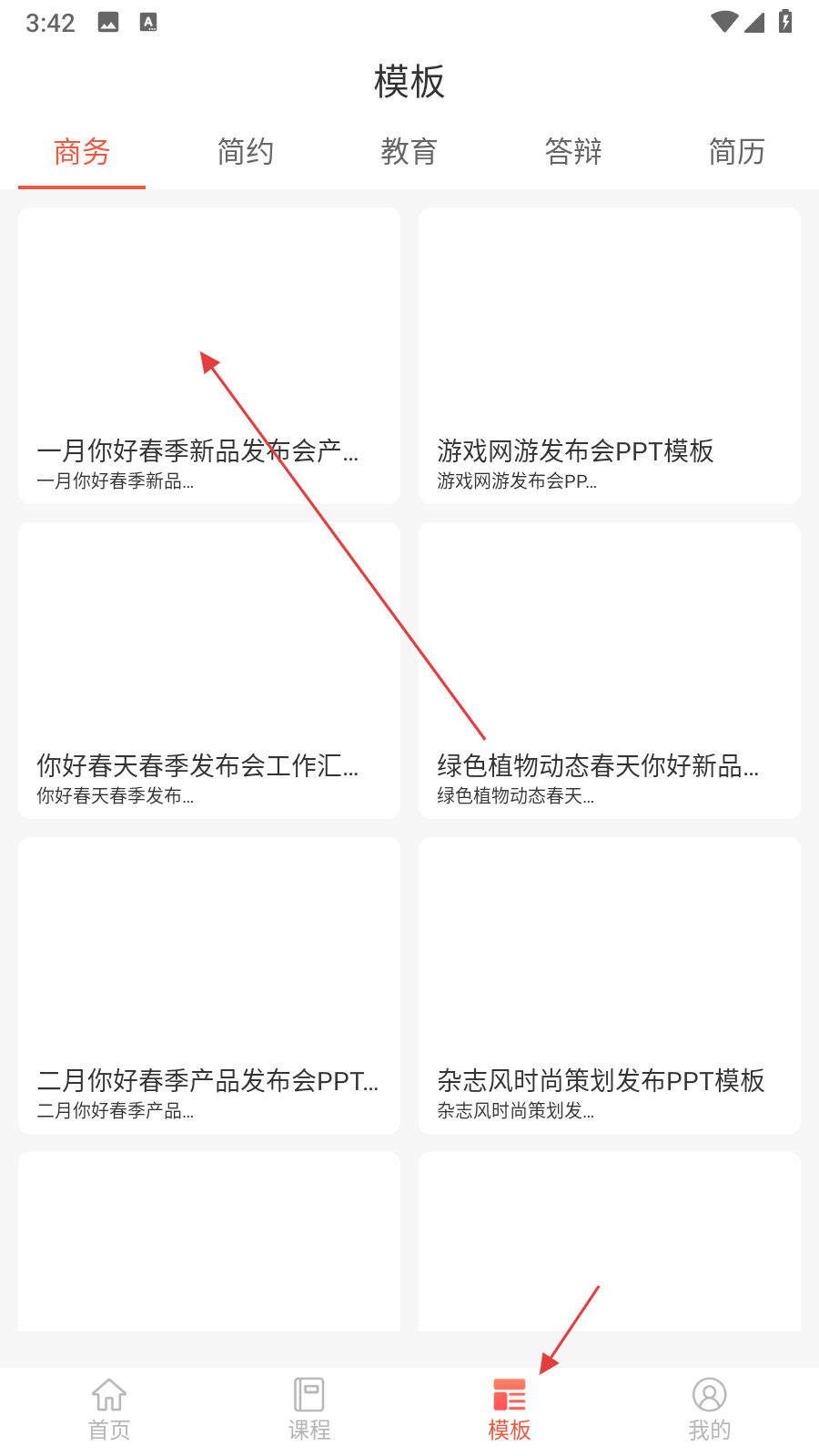Switch to the 商务 tab
This screenshot has width=819, height=1456.
click(82, 151)
